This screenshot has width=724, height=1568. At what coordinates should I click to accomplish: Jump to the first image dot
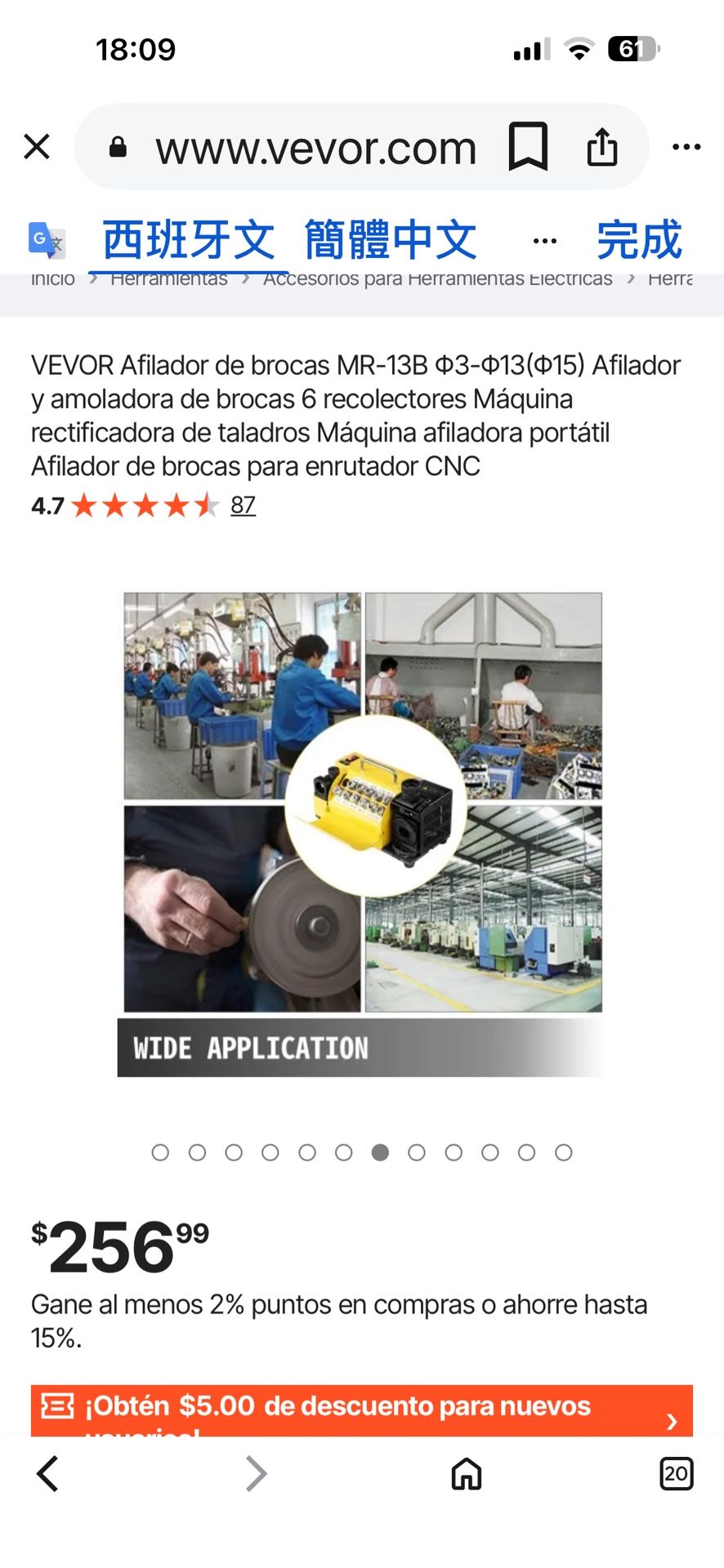(160, 1152)
